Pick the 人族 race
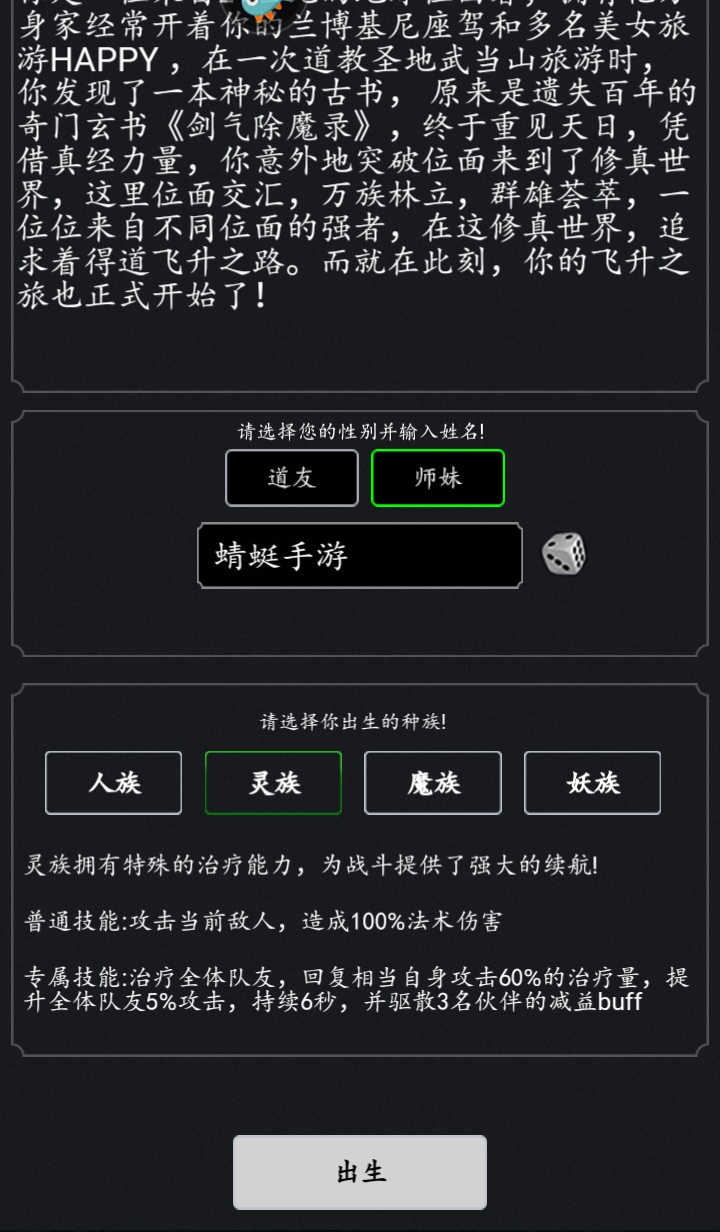720x1232 pixels. coord(114,783)
